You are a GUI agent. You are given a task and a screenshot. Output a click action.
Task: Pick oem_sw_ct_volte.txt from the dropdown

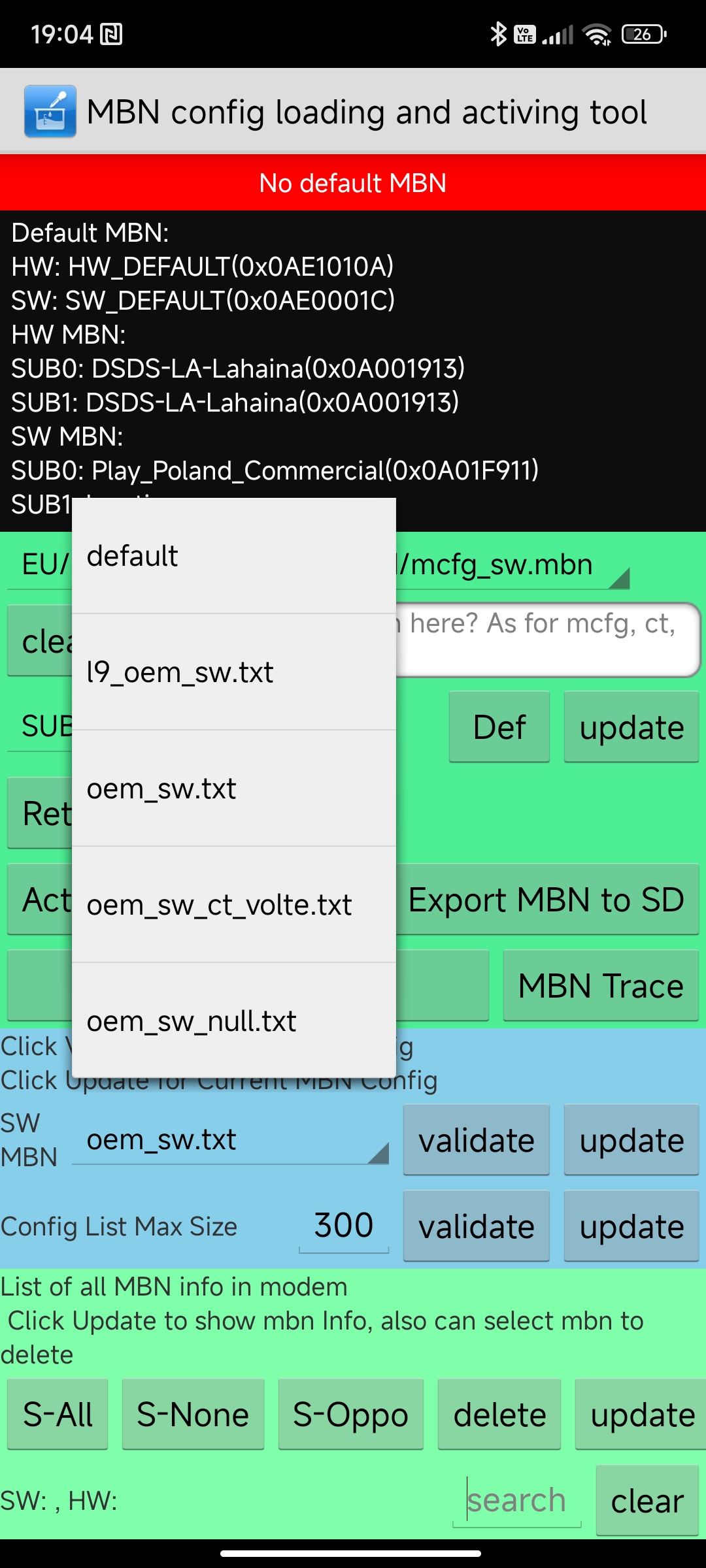pyautogui.click(x=233, y=905)
